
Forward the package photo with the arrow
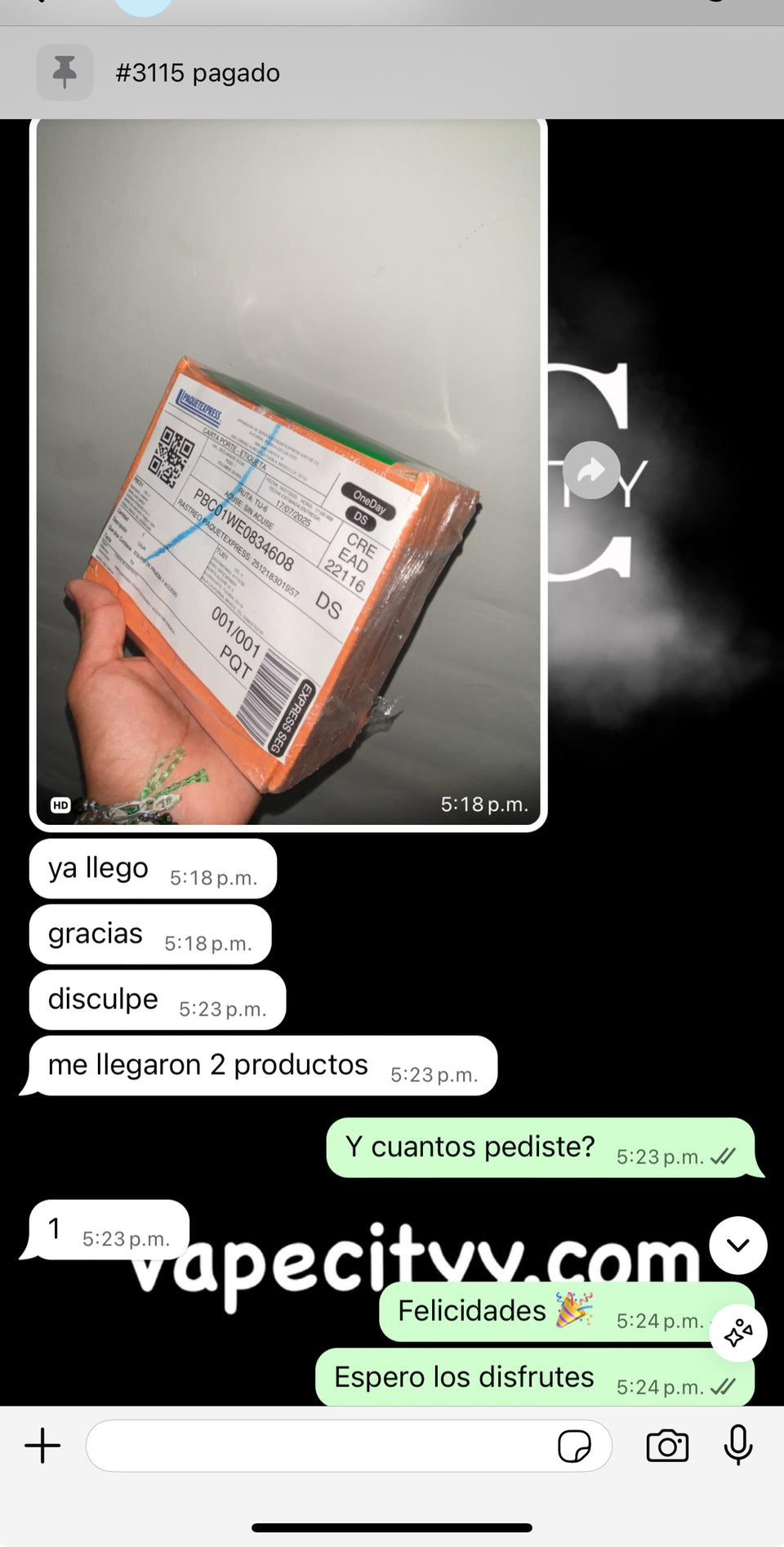(x=591, y=470)
